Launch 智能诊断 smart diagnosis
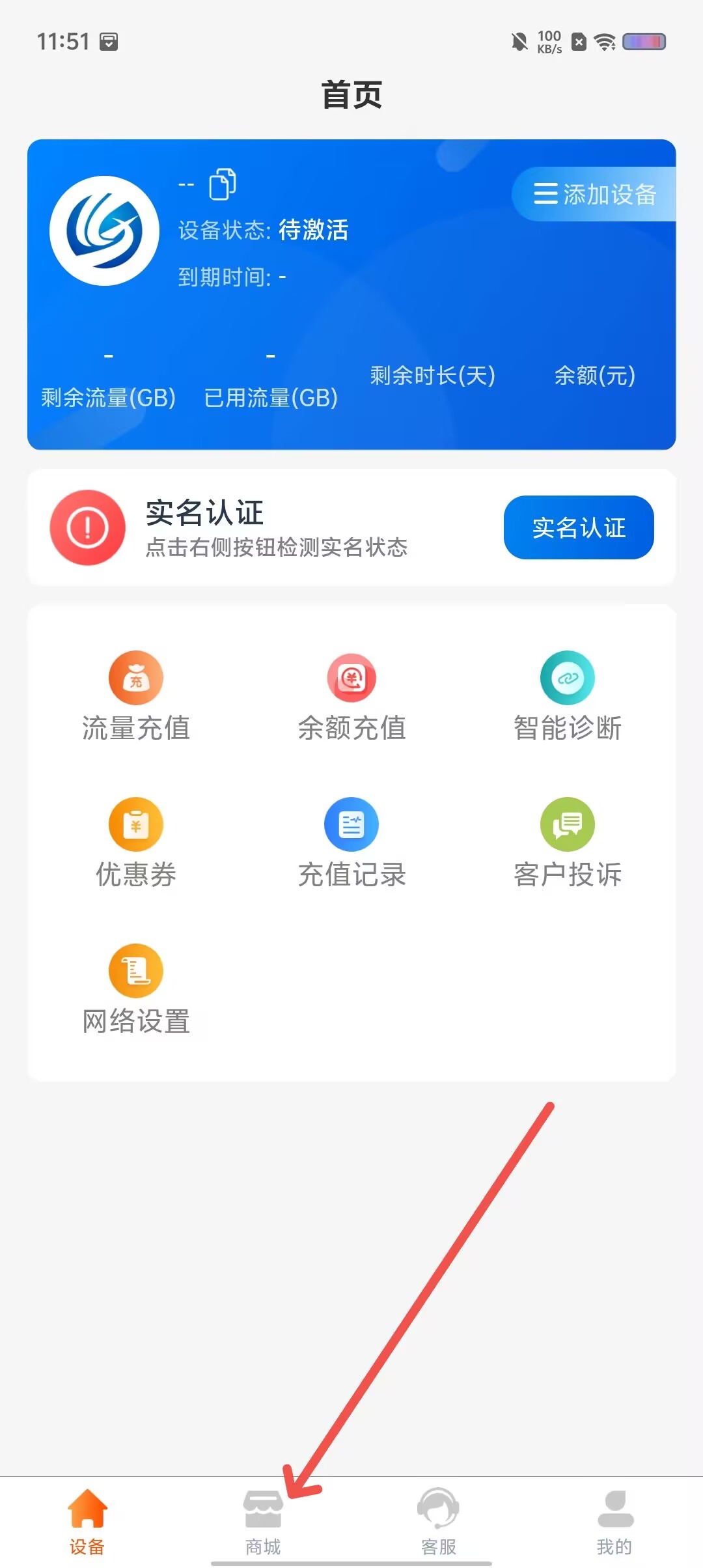This screenshot has width=703, height=1568. pos(568,697)
